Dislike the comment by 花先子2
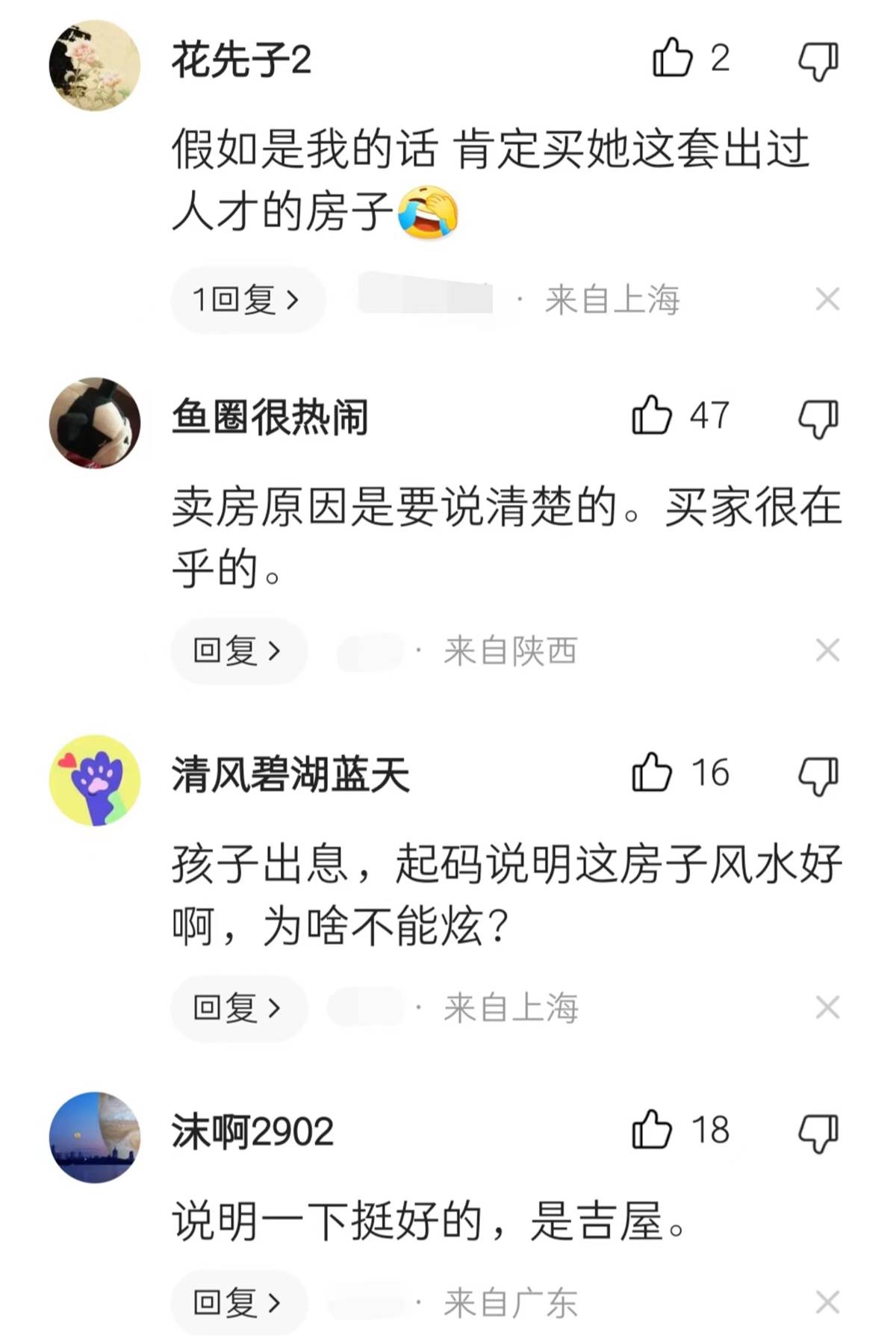 [818, 60]
